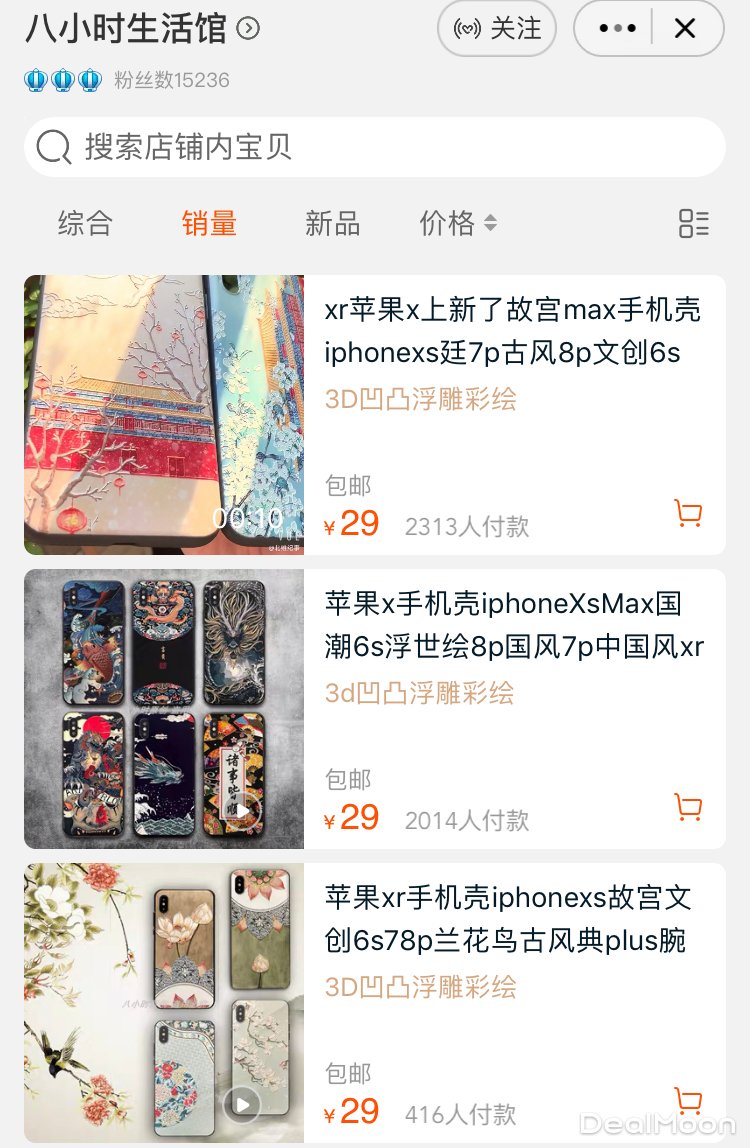Close the mini program
Image resolution: width=750 pixels, height=1148 pixels.
[x=685, y=28]
